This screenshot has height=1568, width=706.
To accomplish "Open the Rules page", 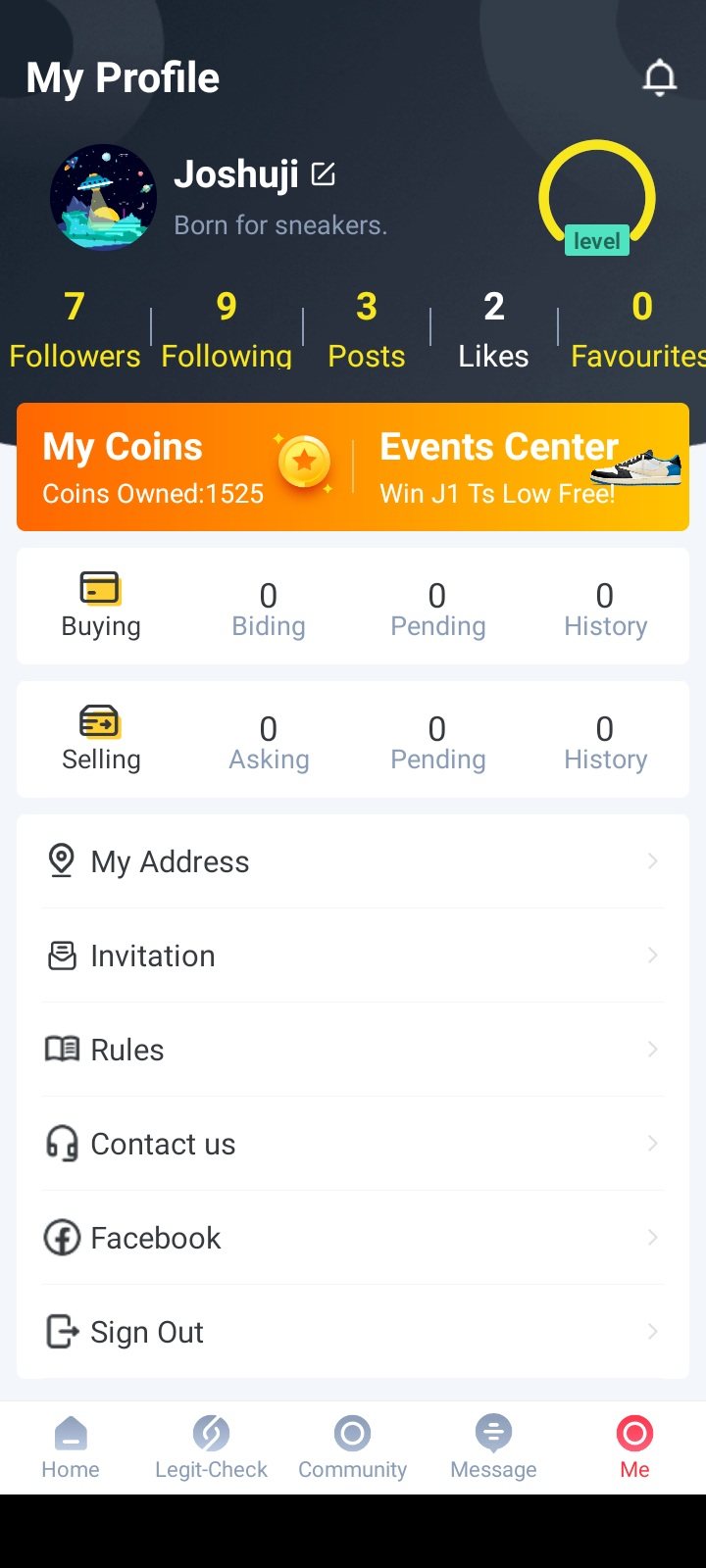I will coord(353,1050).
